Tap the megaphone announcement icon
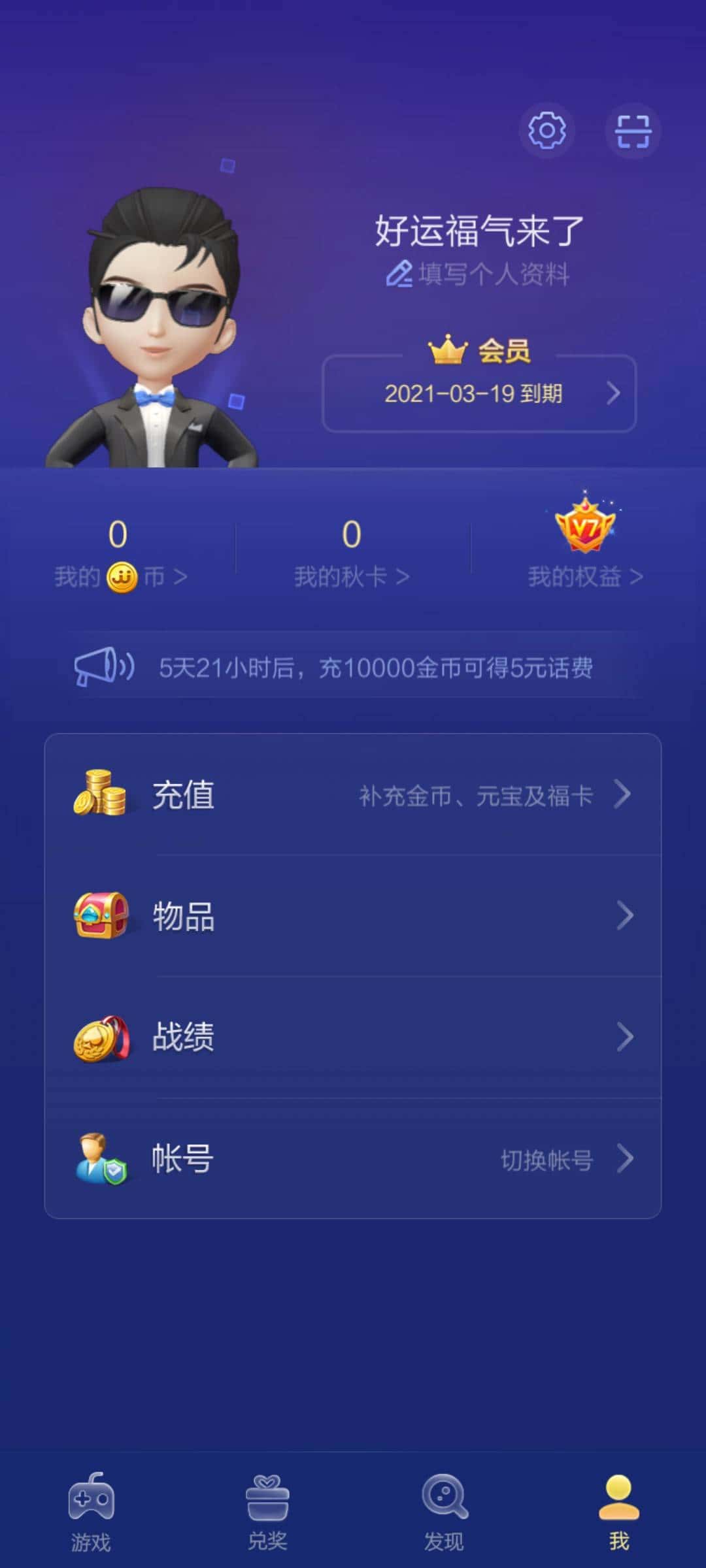 pyautogui.click(x=105, y=667)
